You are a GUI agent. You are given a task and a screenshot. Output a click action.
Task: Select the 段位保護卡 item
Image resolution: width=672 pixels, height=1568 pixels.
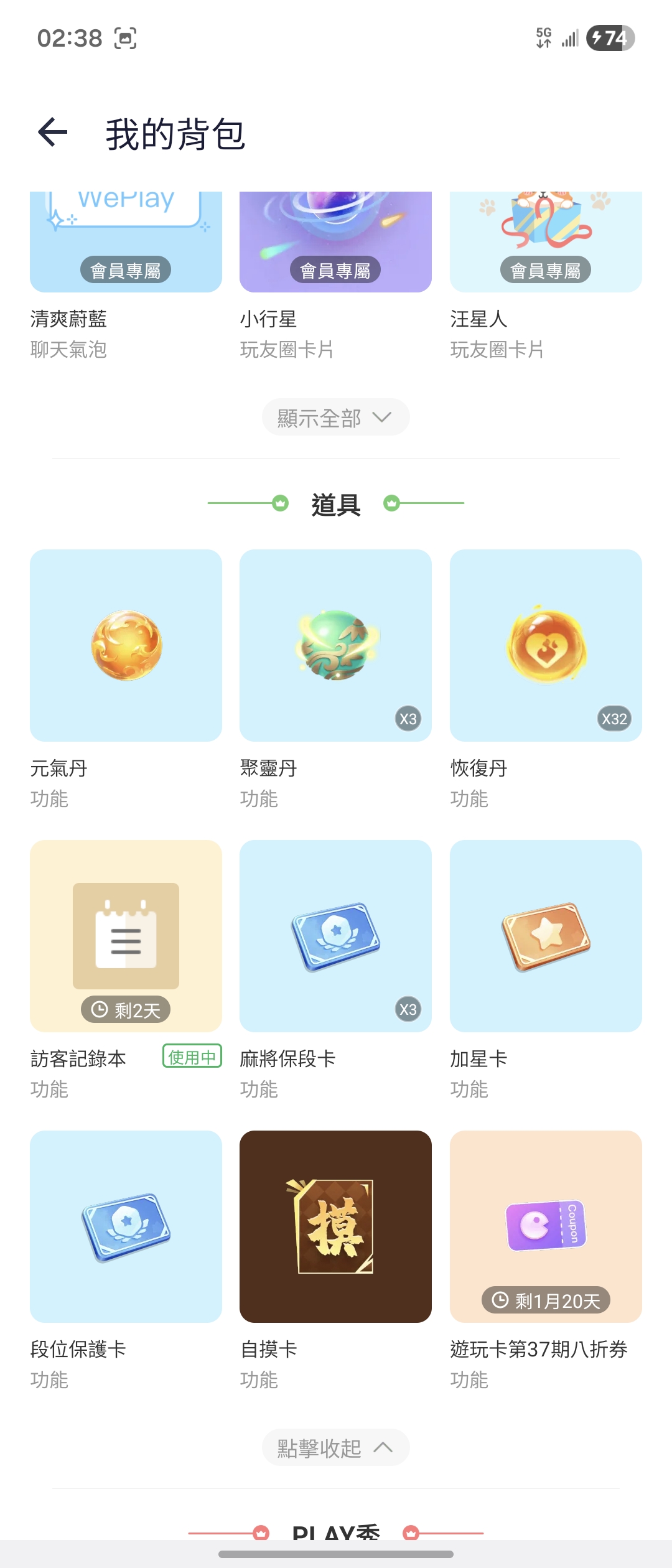coord(126,1226)
